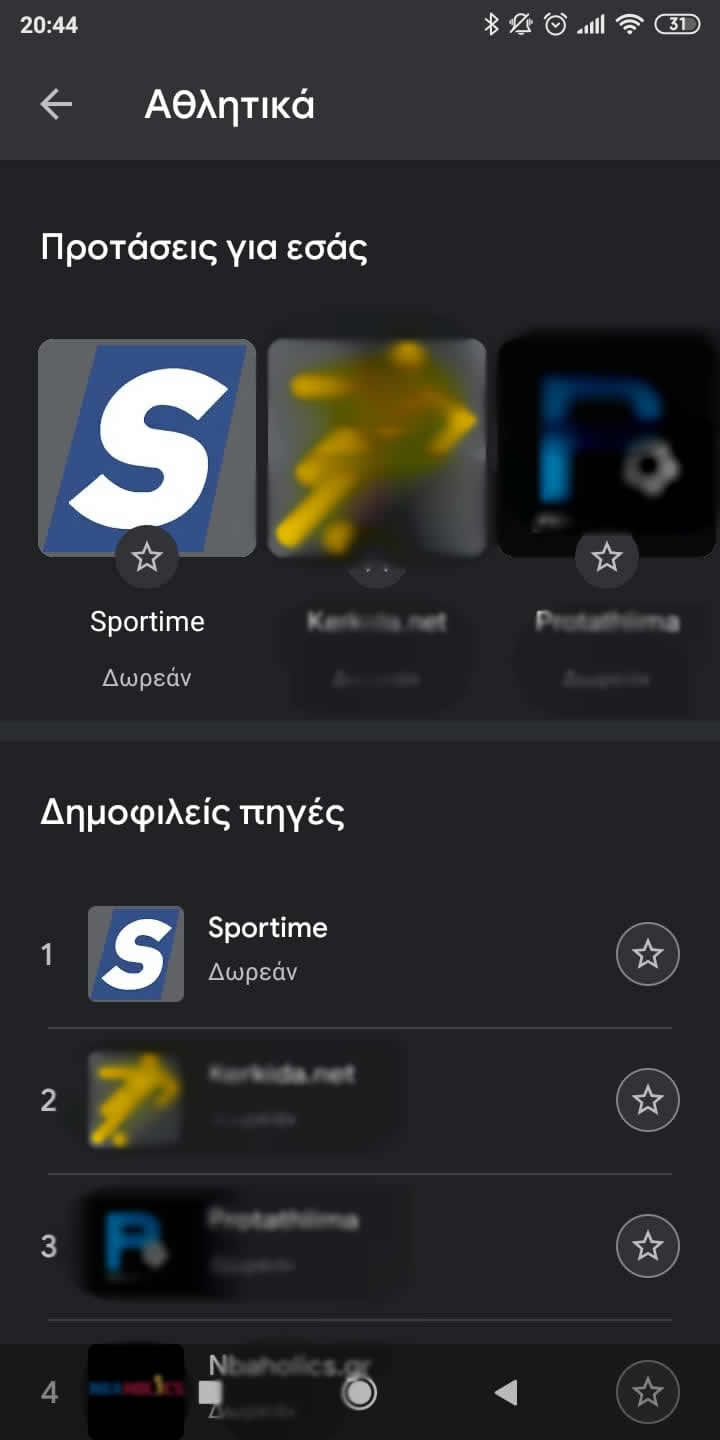Show recent apps with the square button
Image resolution: width=720 pixels, height=1440 pixels.
[x=210, y=1392]
